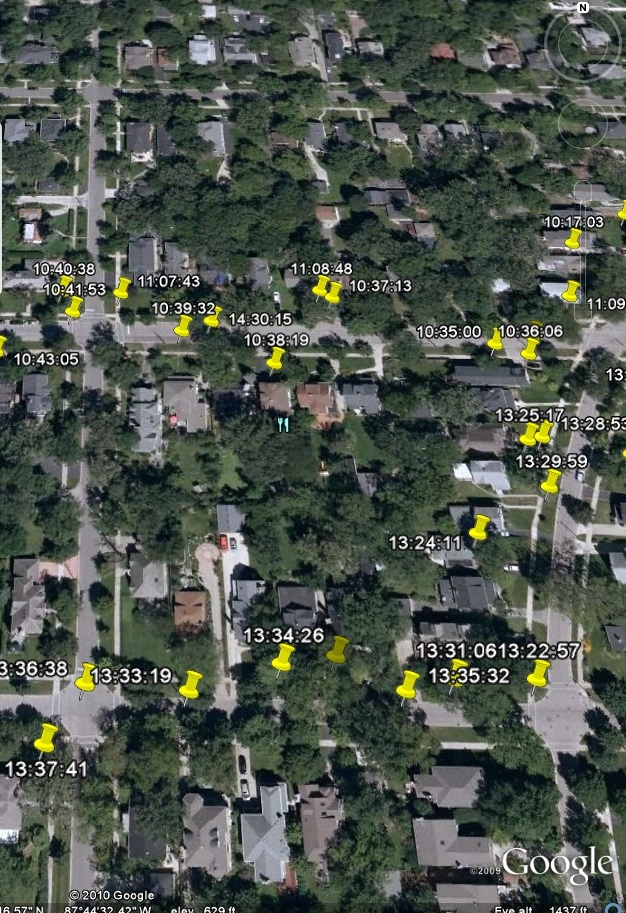The image size is (626, 913).
Task: Open the placemark labeled 10:17:03
Action: 573,238
